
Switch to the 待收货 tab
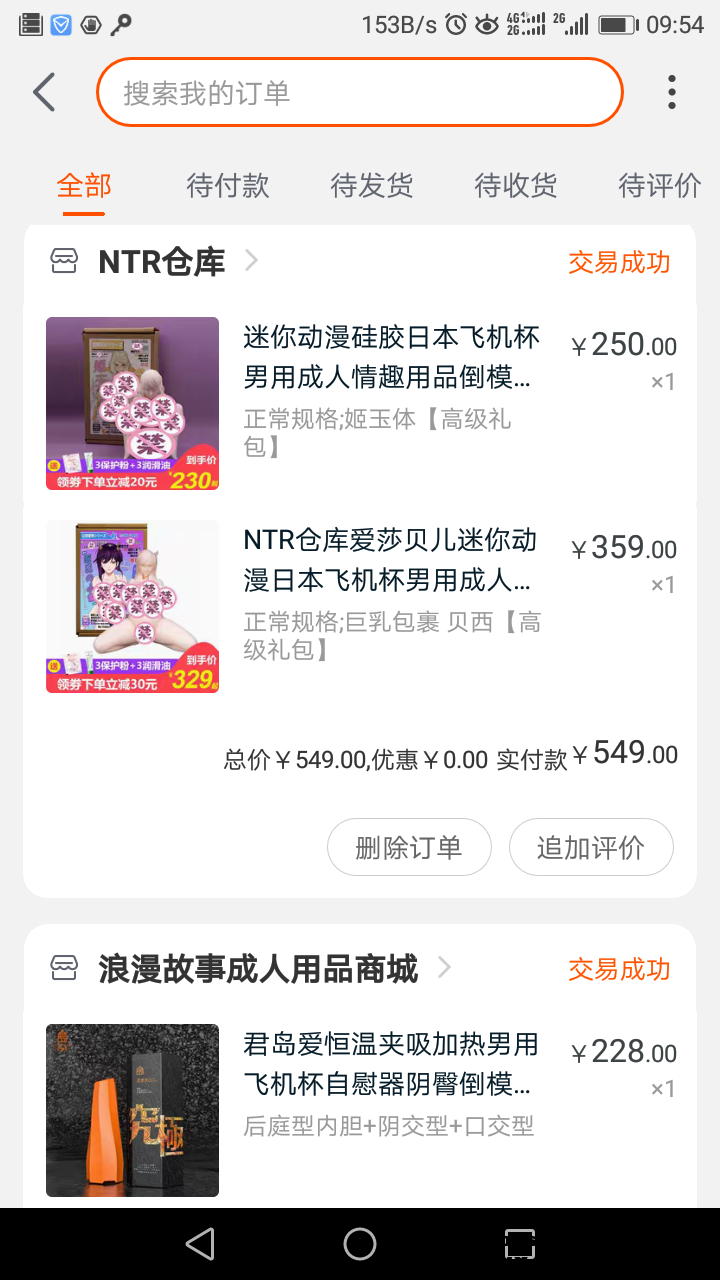click(516, 185)
